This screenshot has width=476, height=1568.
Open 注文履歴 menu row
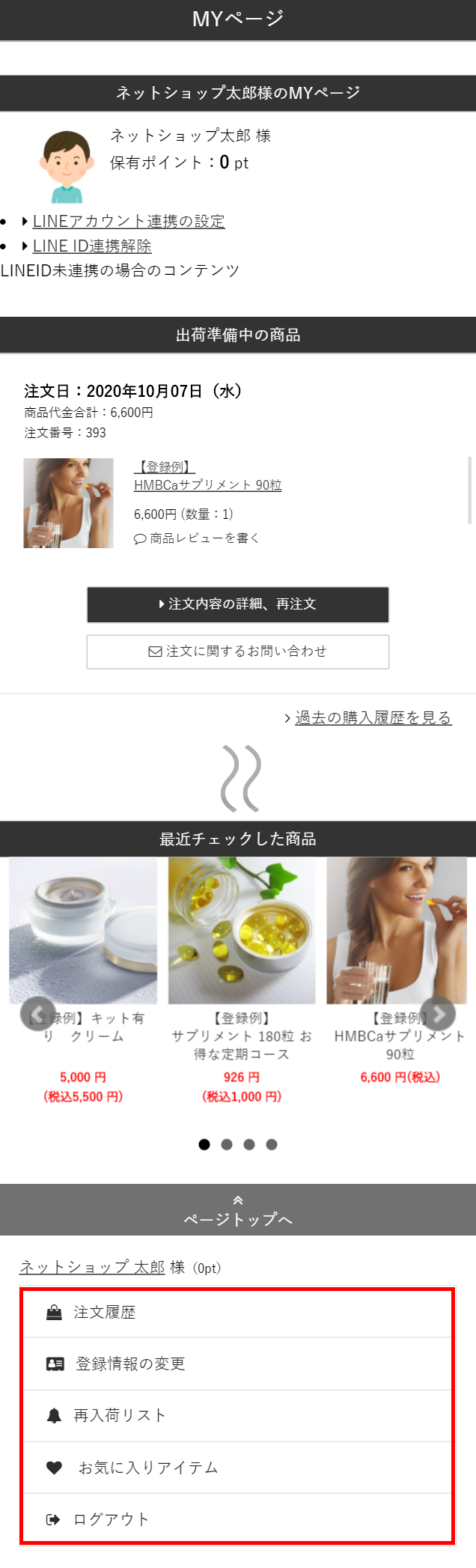[x=237, y=1313]
